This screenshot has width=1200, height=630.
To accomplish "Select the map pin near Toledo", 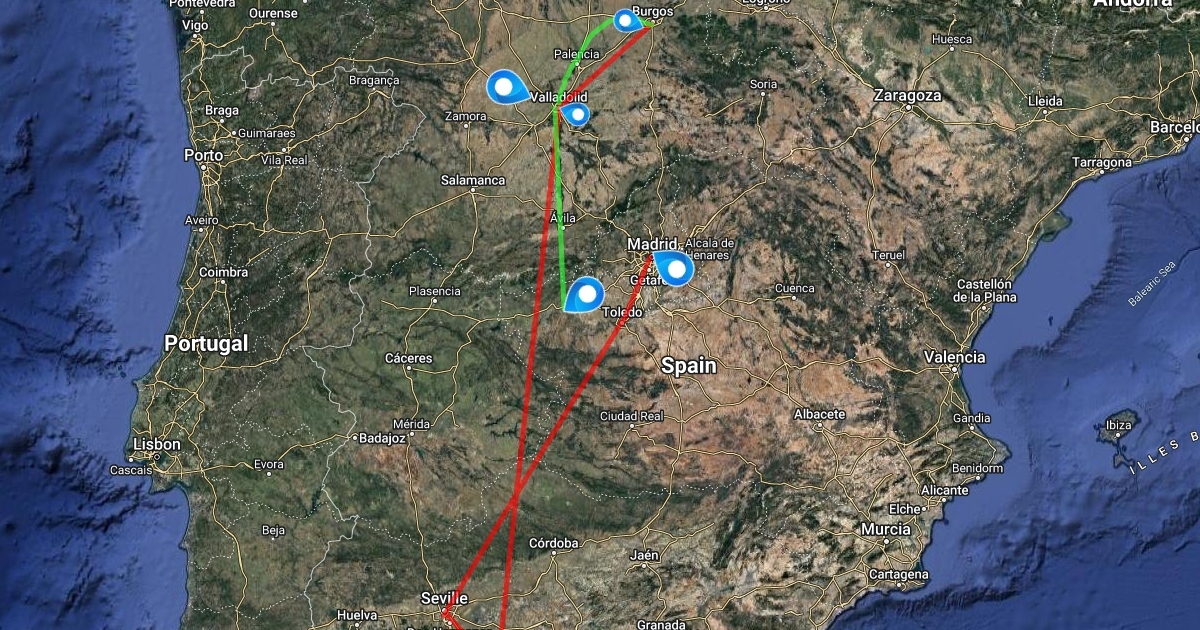I will [586, 294].
